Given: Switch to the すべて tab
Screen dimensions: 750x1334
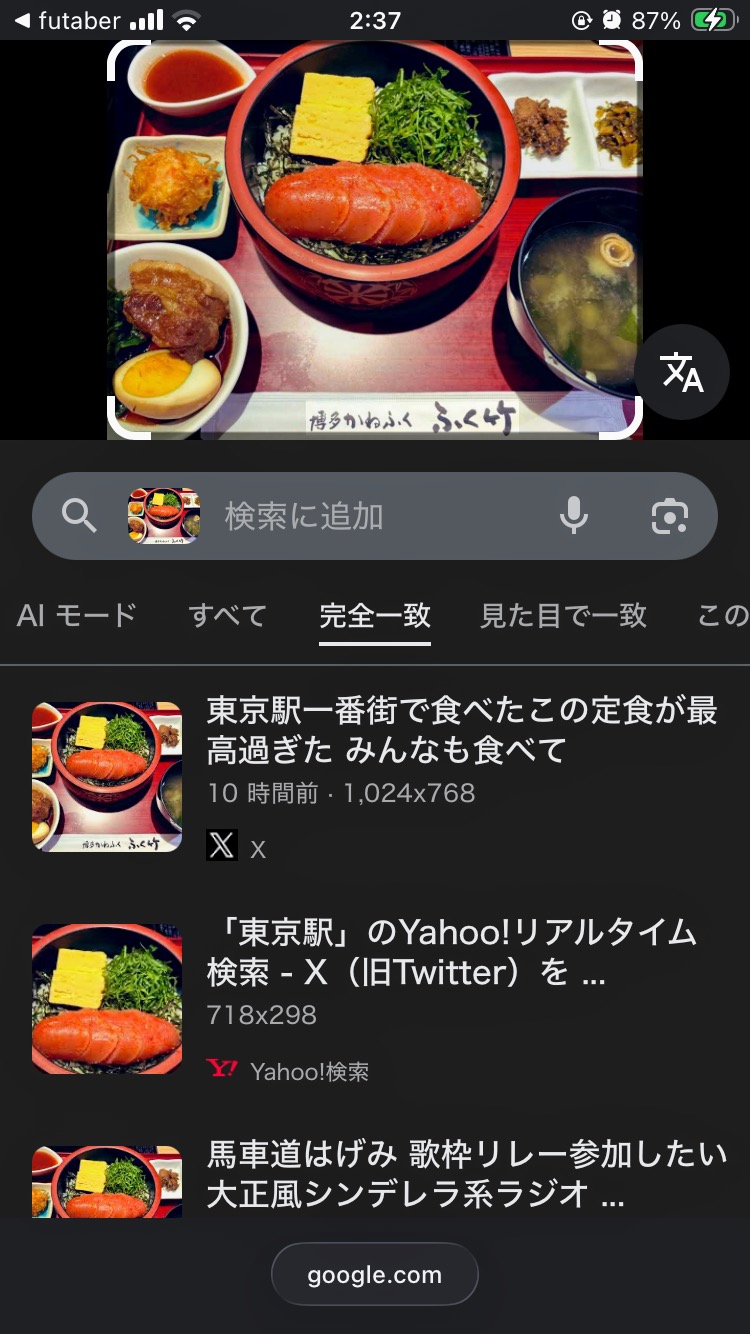Looking at the screenshot, I should tap(228, 615).
